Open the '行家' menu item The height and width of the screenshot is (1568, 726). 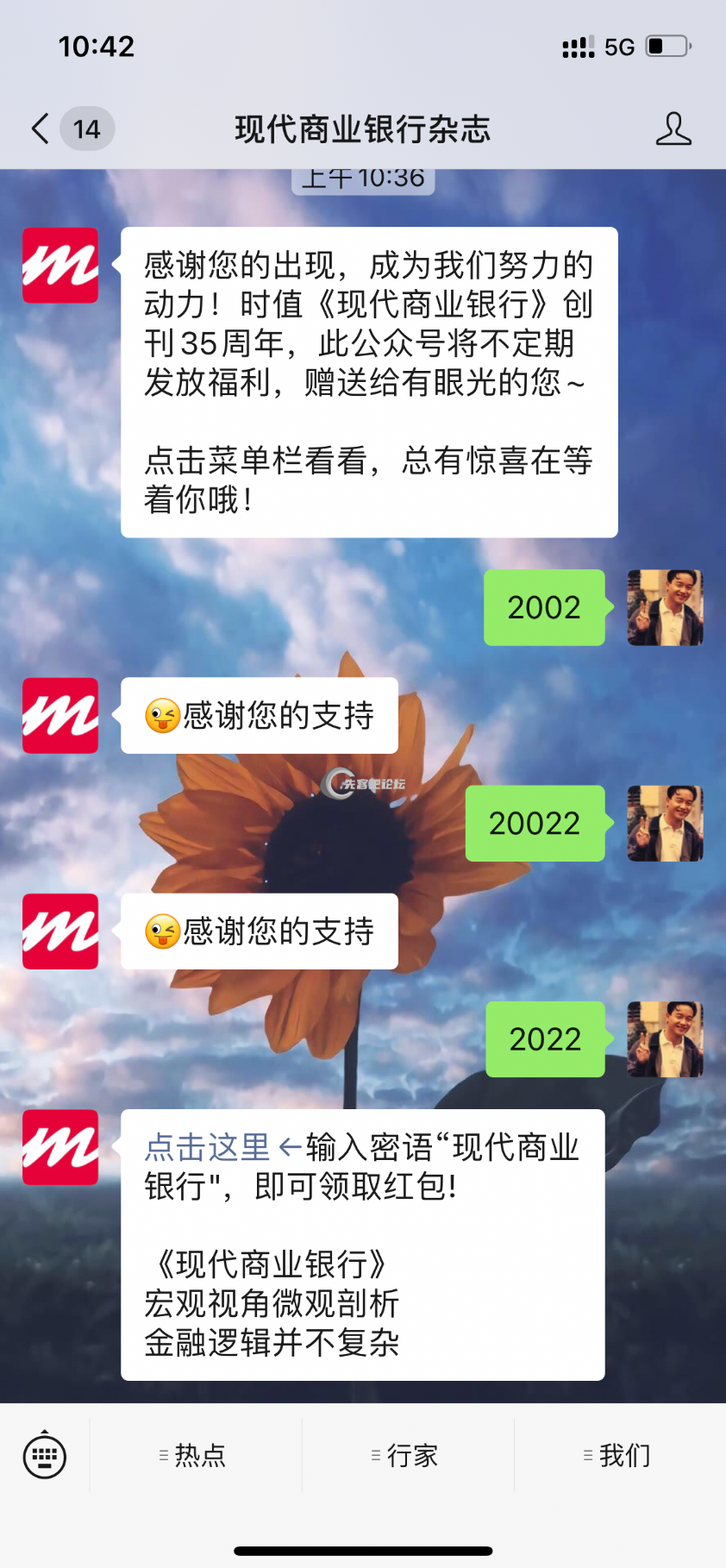[408, 1455]
